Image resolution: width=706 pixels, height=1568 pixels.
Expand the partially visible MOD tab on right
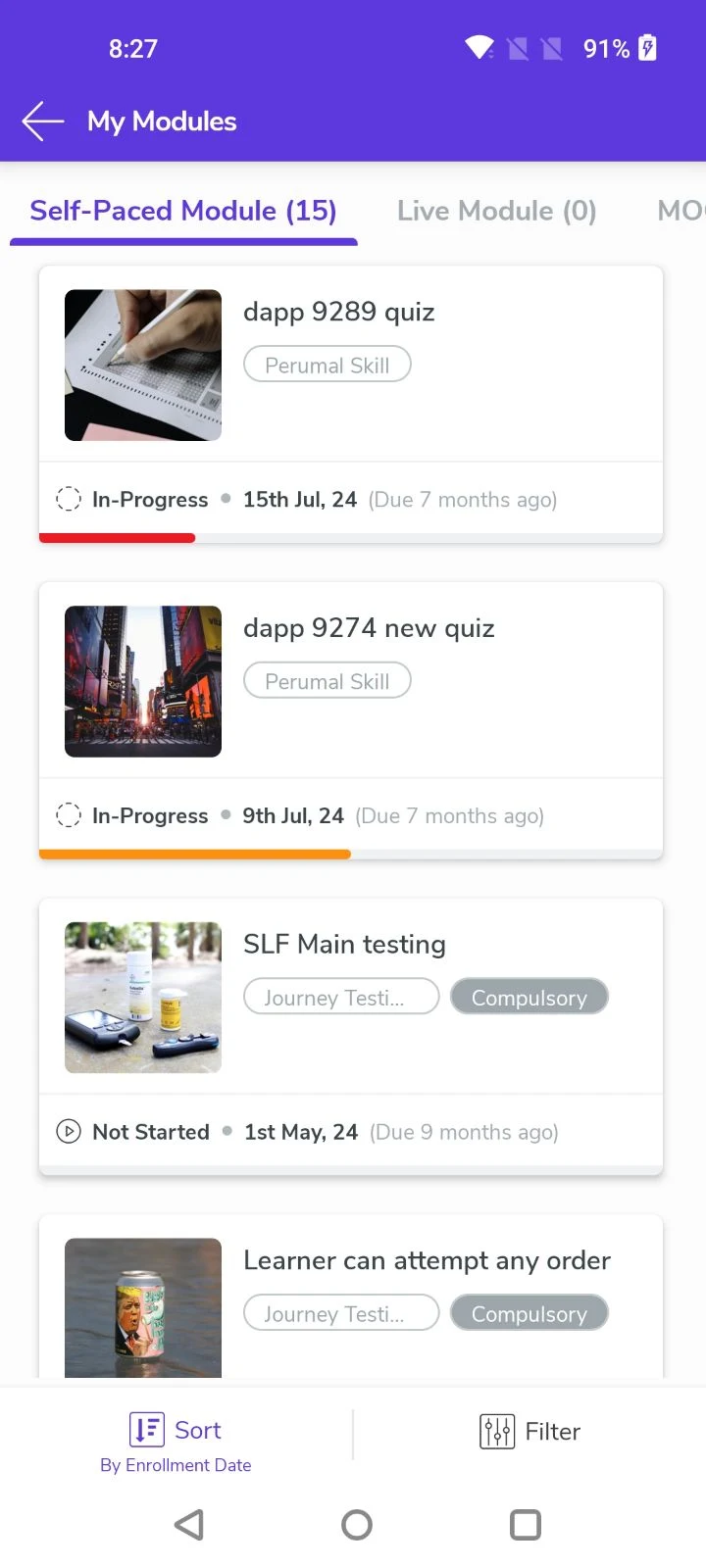click(683, 210)
